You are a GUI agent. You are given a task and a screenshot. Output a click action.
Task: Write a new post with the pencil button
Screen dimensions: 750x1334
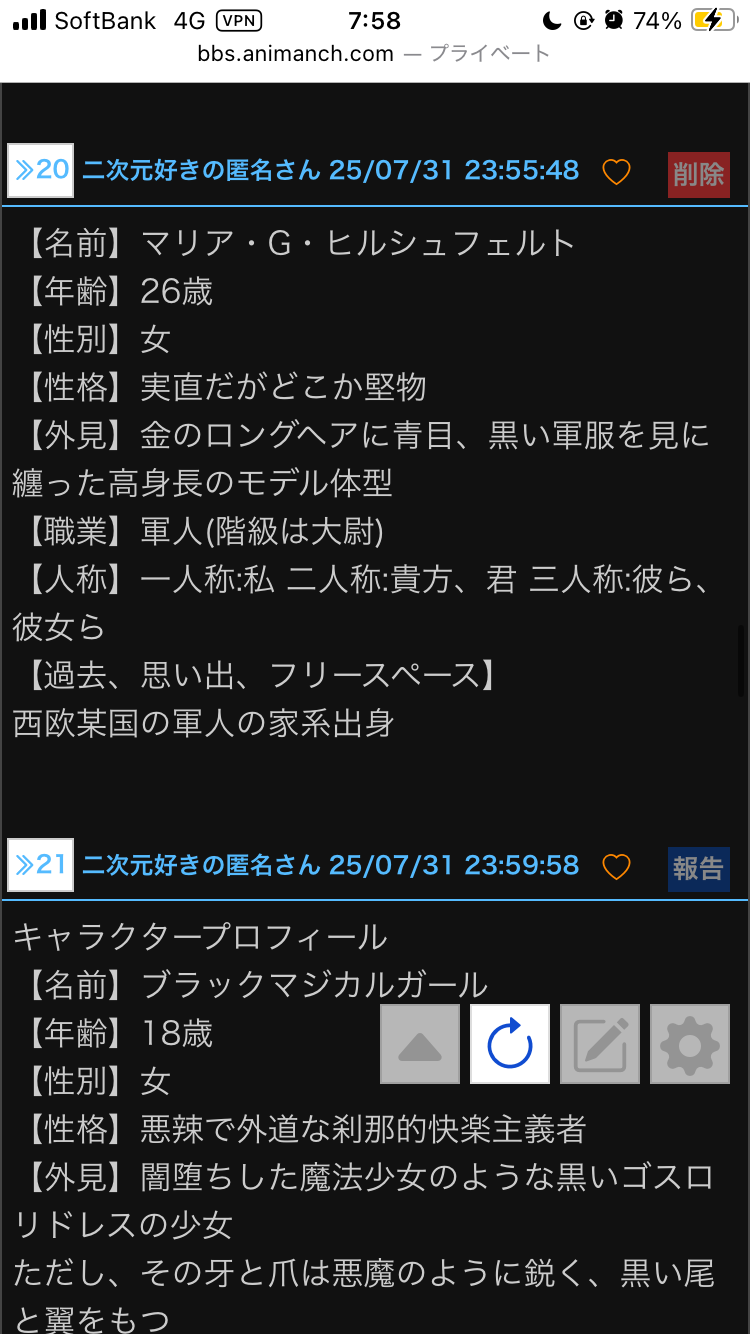coord(600,1045)
